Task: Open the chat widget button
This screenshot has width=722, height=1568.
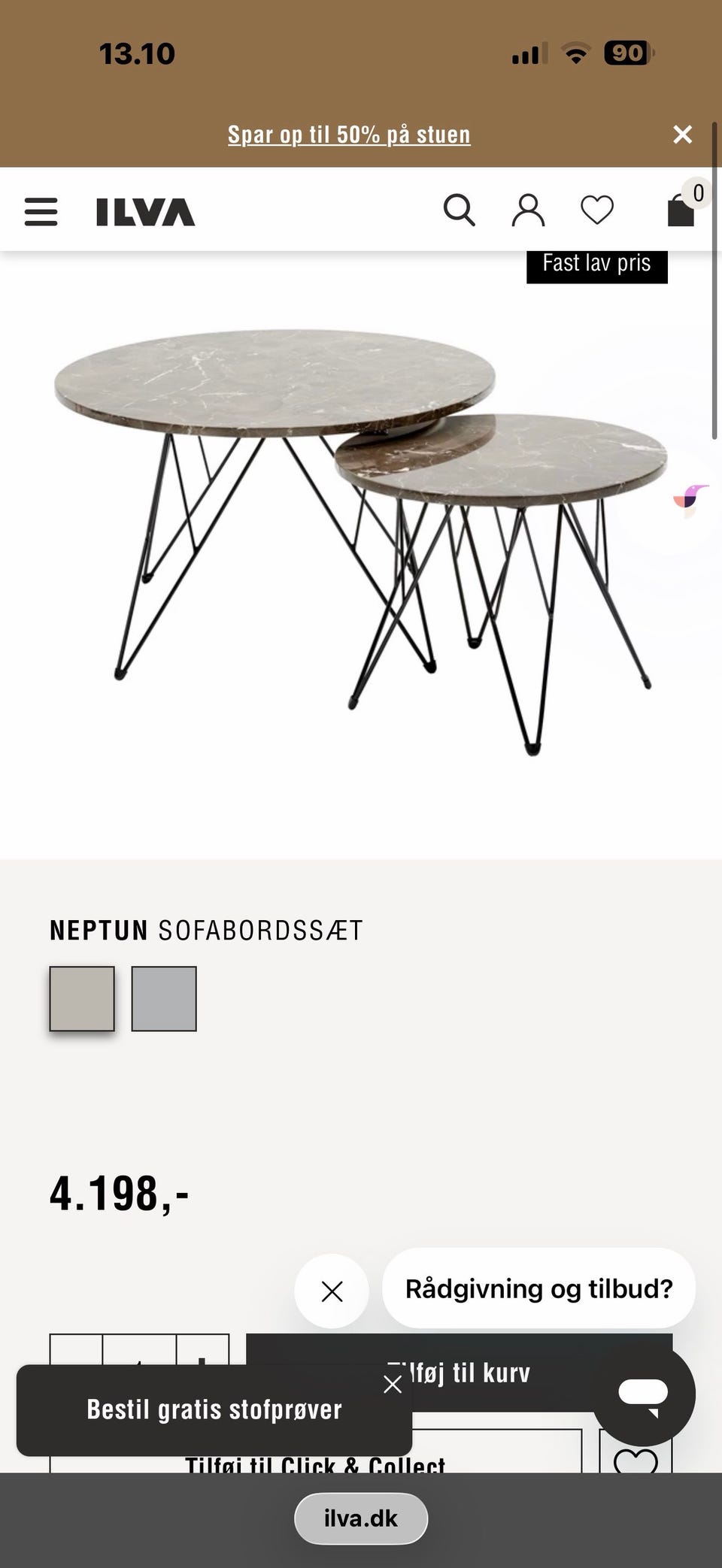Action: (643, 1393)
